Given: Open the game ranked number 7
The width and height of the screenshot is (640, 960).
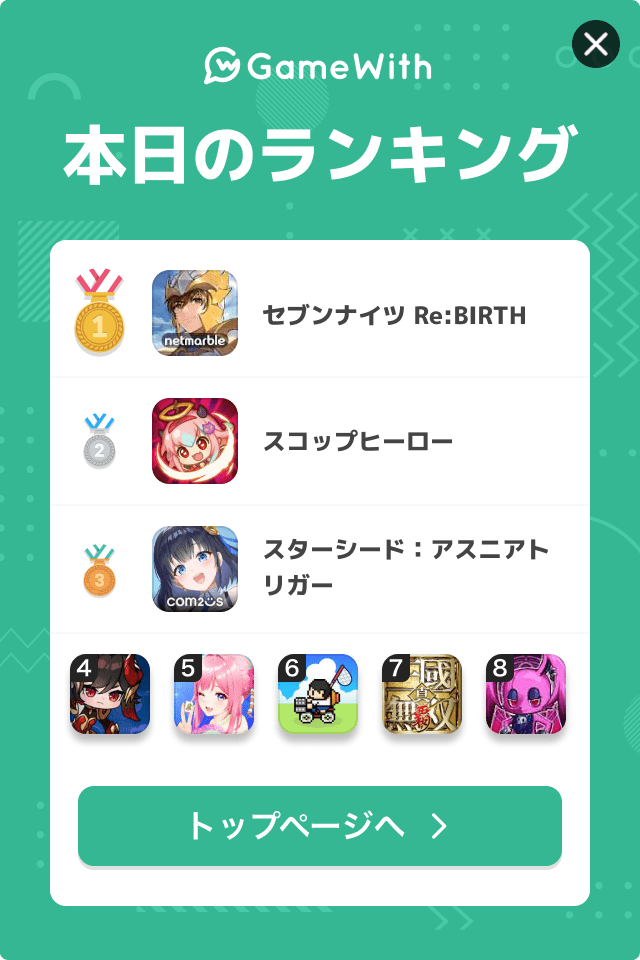Looking at the screenshot, I should pyautogui.click(x=422, y=694).
